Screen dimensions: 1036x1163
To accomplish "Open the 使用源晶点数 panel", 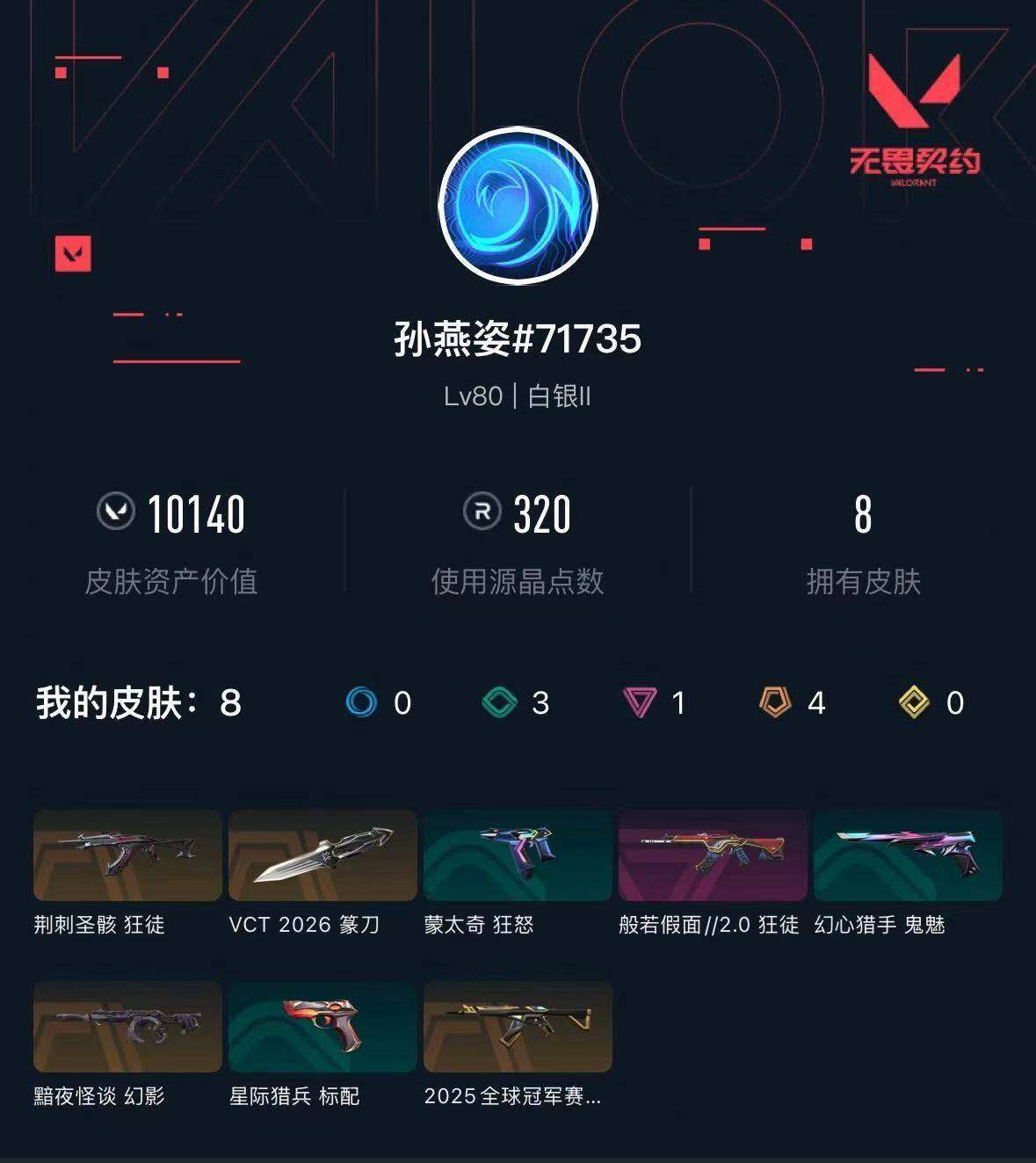I will (x=518, y=580).
